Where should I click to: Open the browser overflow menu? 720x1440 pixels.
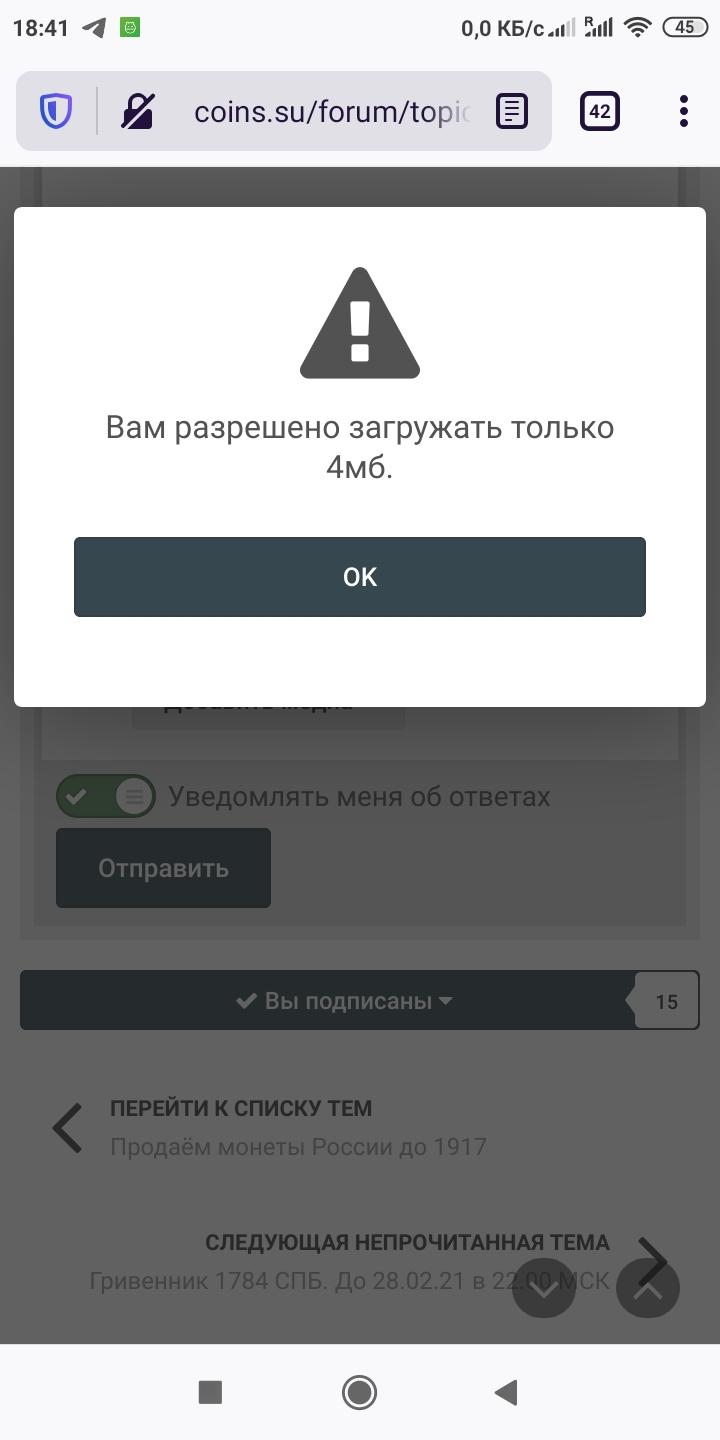(x=684, y=111)
